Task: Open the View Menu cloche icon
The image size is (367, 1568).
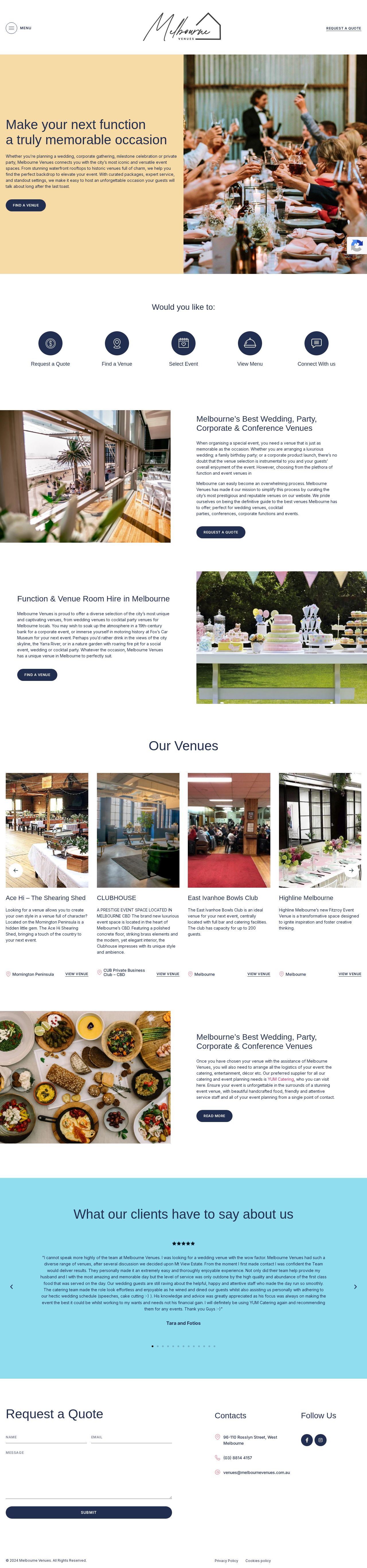Action: pyautogui.click(x=249, y=343)
